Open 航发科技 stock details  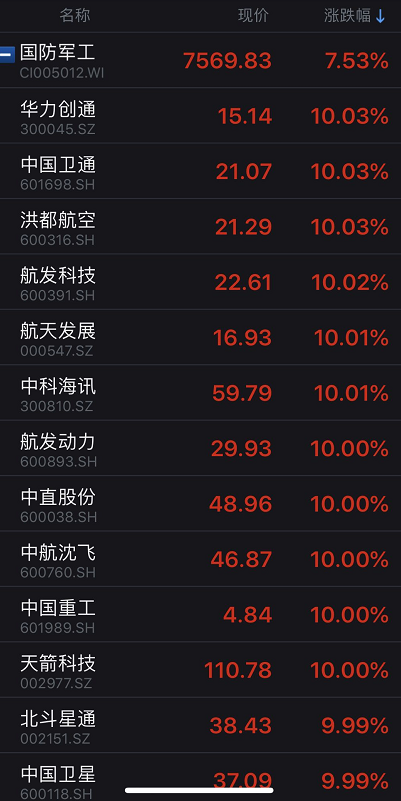(200, 282)
